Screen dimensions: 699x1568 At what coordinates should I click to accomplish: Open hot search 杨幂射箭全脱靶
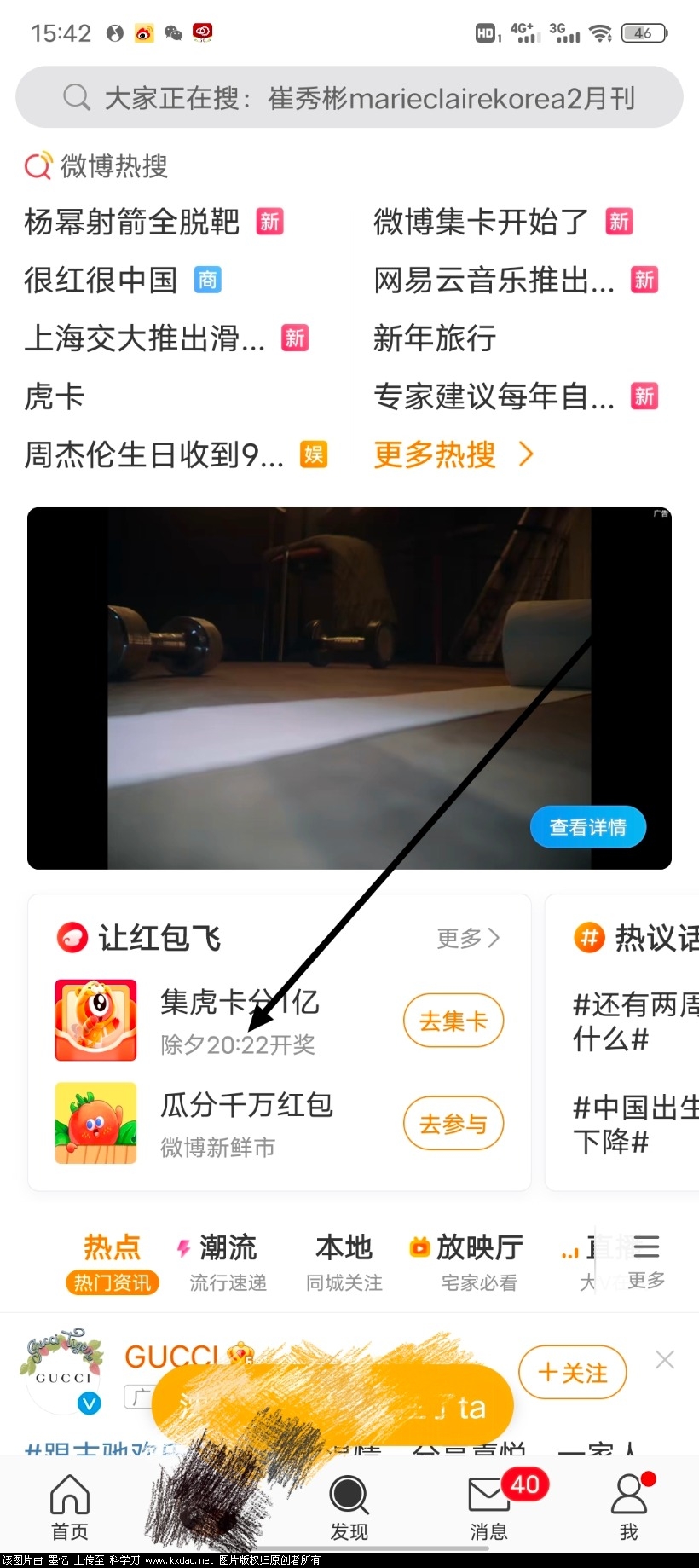point(132,223)
